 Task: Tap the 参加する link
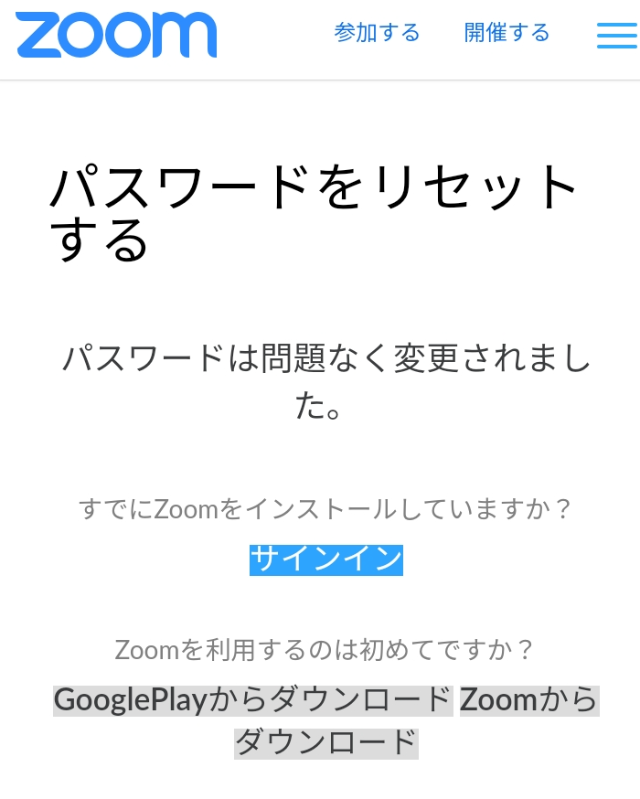pyautogui.click(x=377, y=33)
